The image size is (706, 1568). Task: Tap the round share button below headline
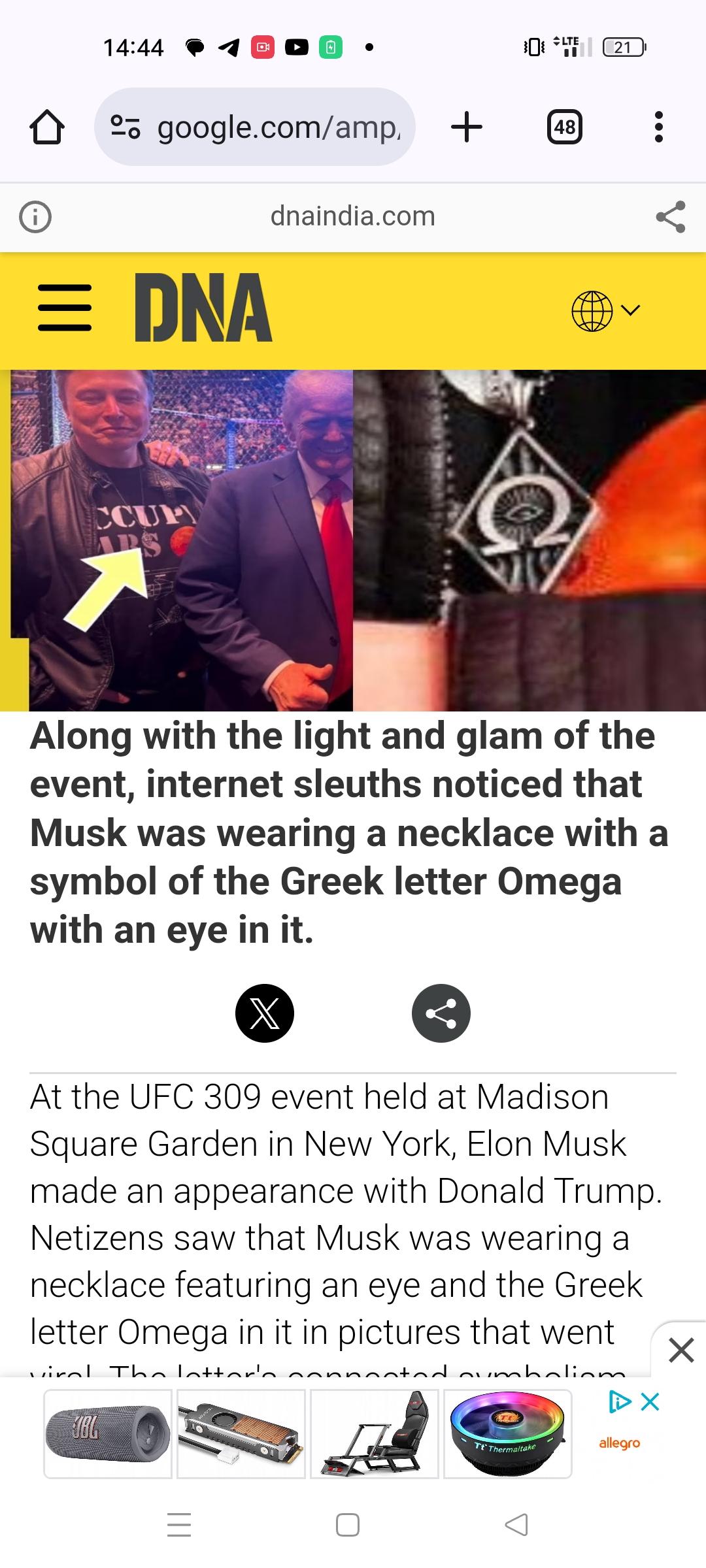pyautogui.click(x=441, y=1013)
